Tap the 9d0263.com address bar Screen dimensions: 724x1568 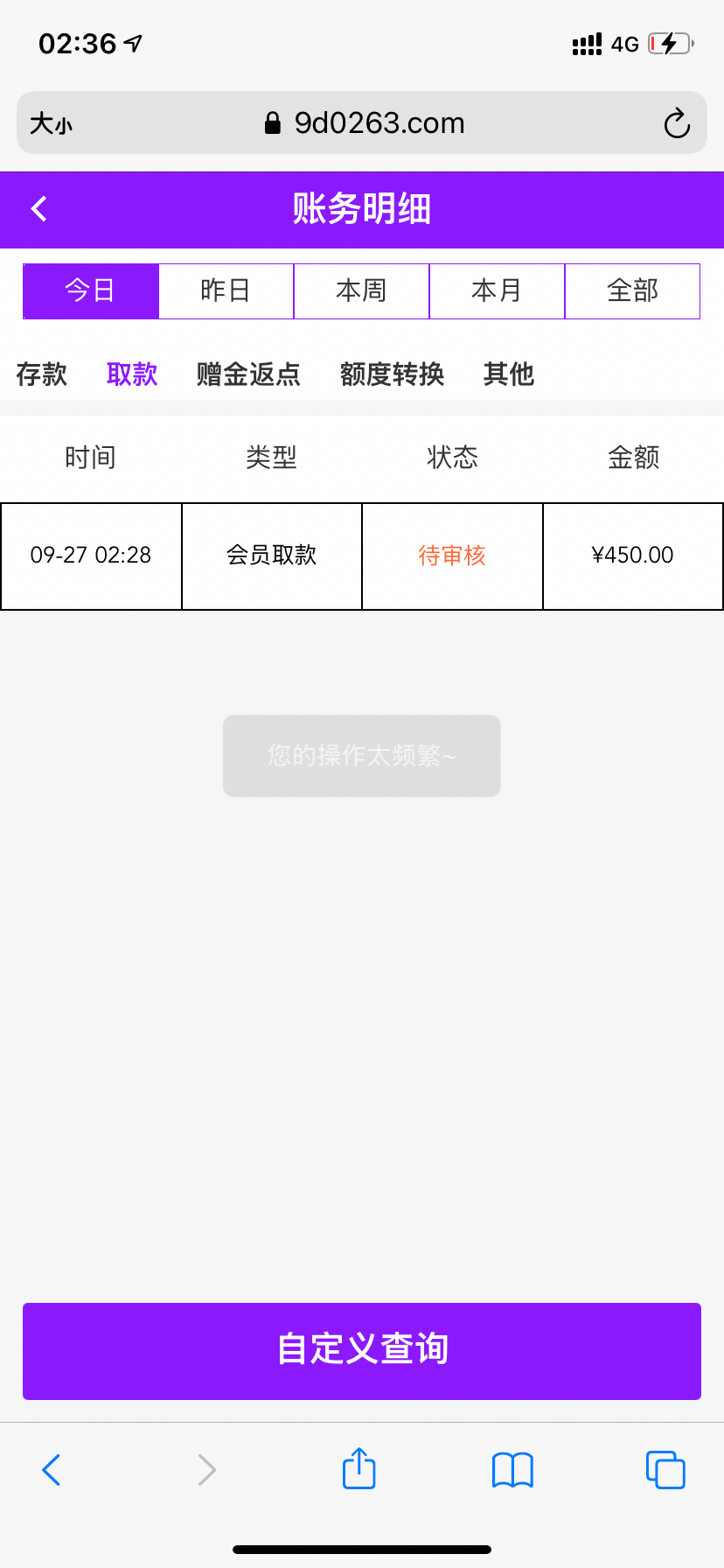365,123
